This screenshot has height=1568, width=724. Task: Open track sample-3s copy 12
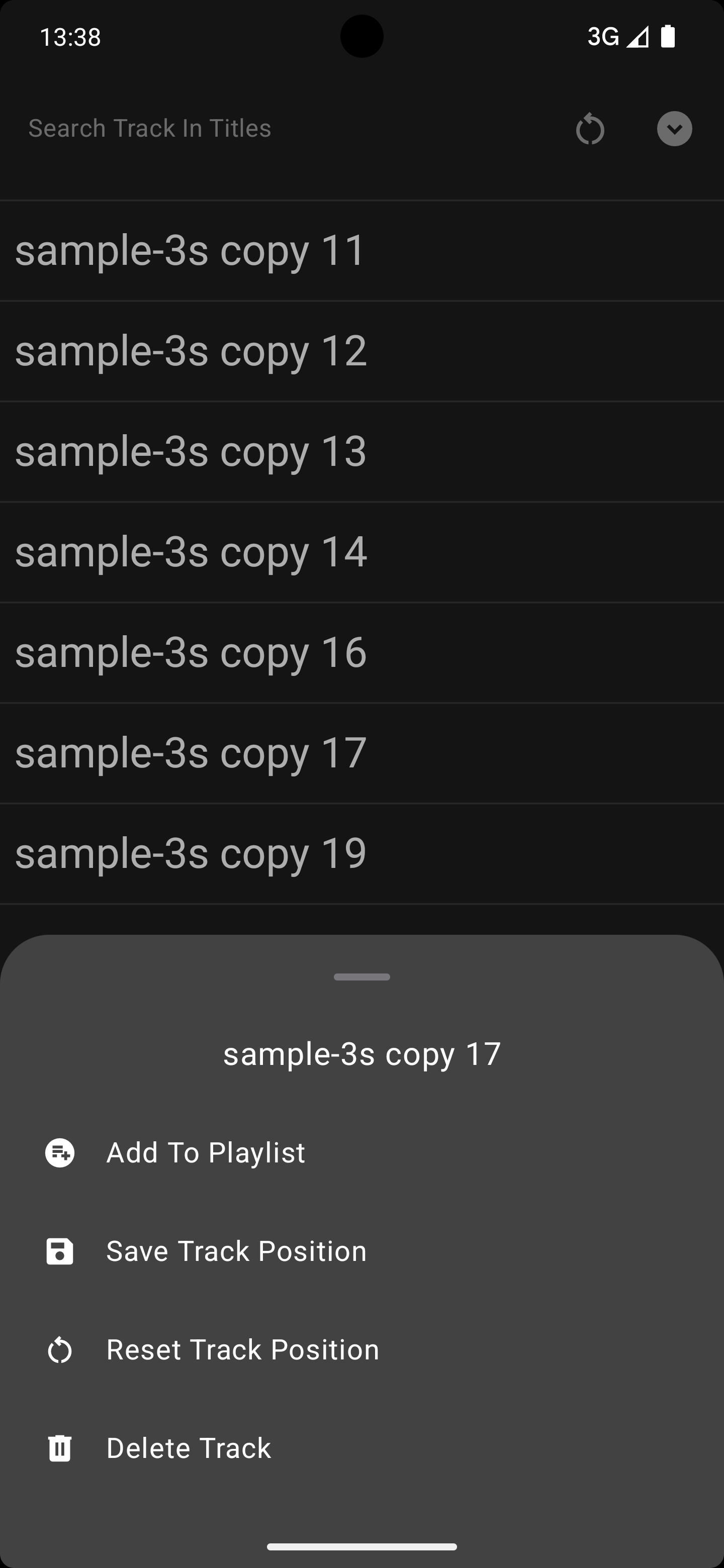361,351
